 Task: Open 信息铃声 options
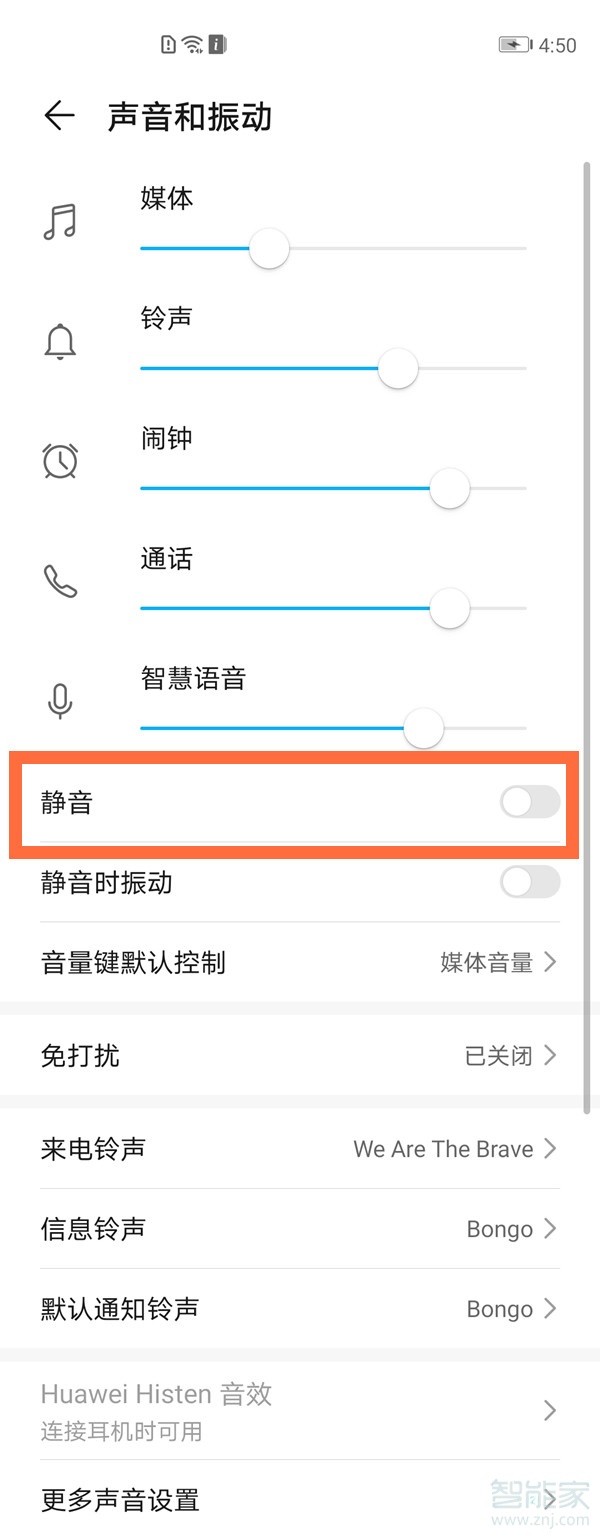point(300,1228)
